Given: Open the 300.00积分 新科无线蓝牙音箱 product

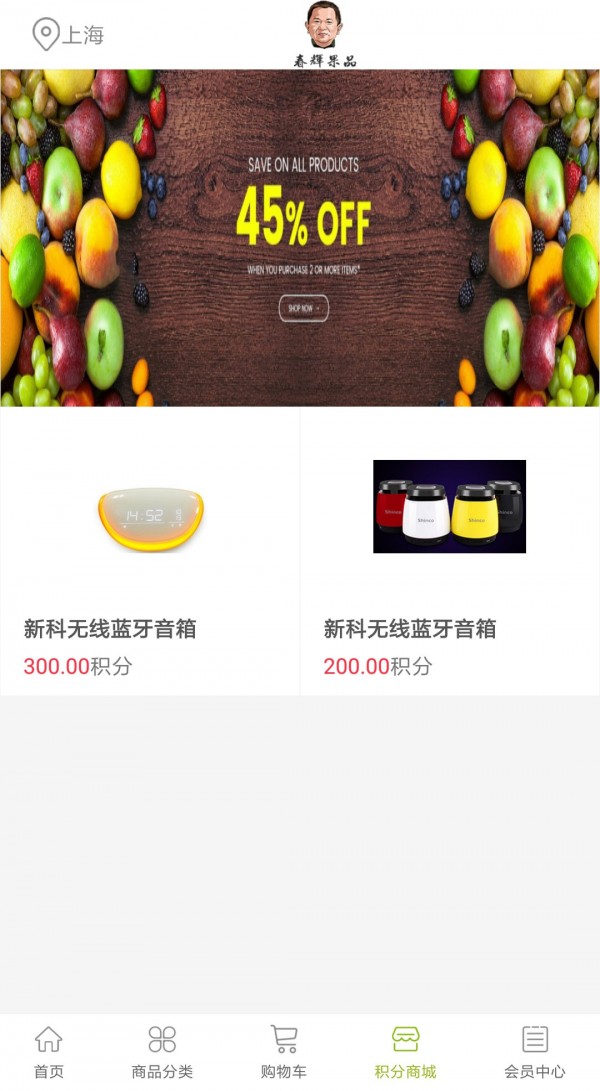Looking at the screenshot, I should tap(150, 550).
